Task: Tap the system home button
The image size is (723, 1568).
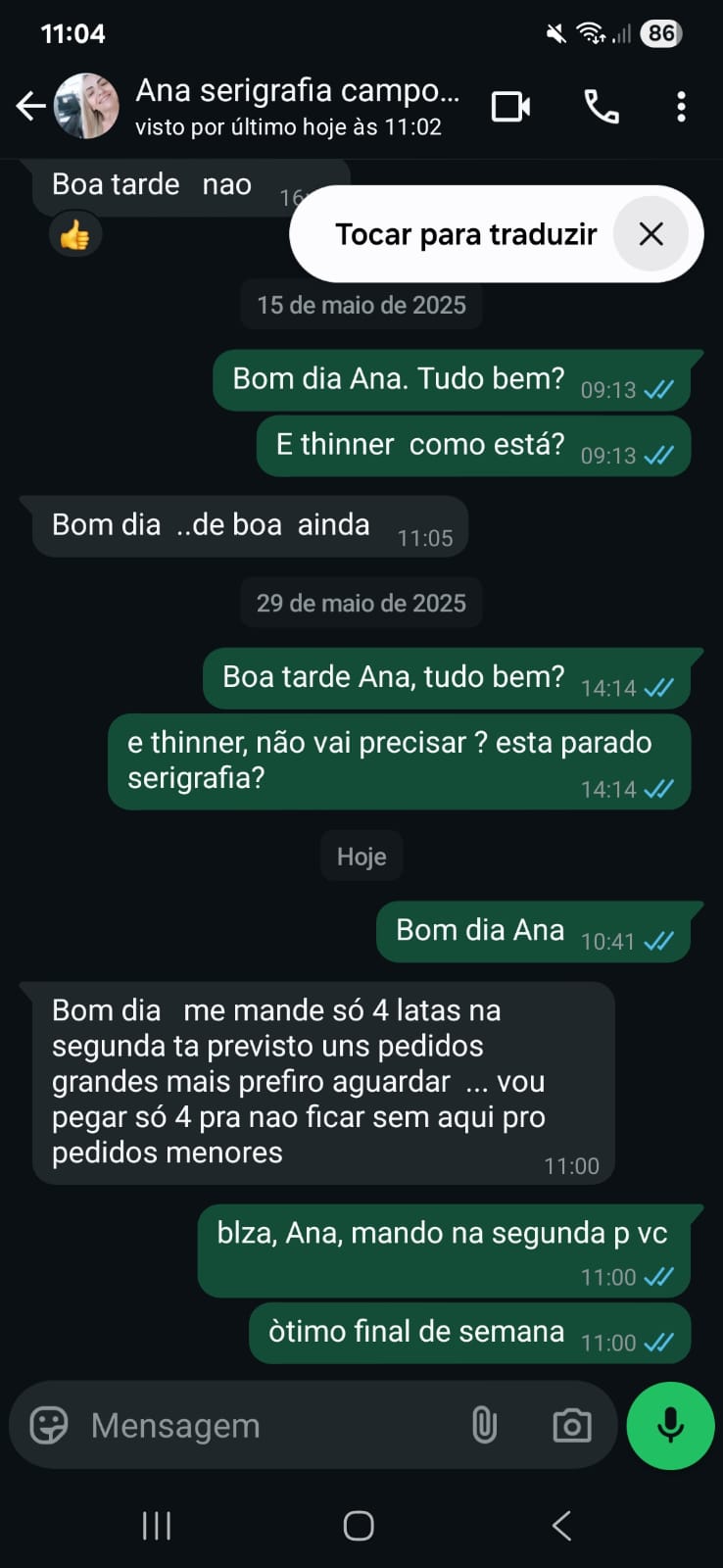Action: click(359, 1525)
